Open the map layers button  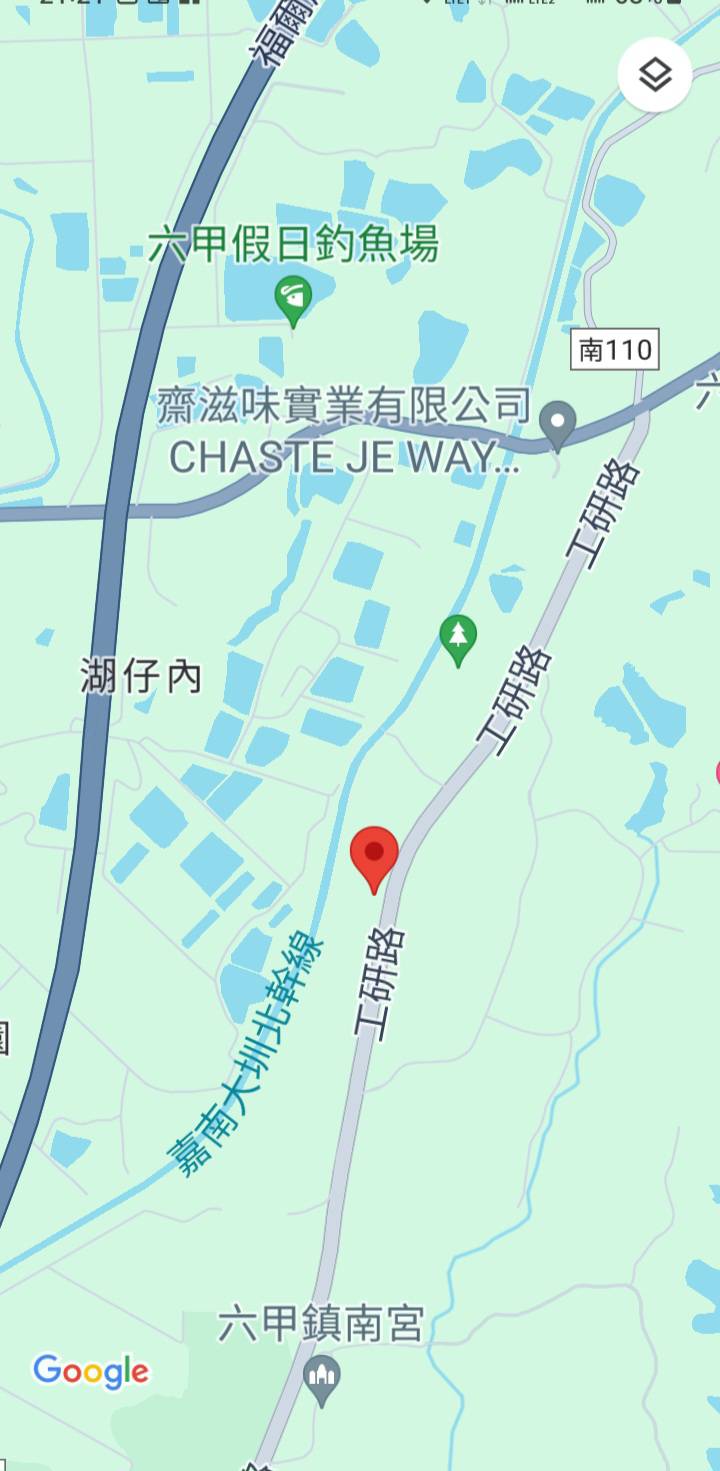click(x=655, y=75)
